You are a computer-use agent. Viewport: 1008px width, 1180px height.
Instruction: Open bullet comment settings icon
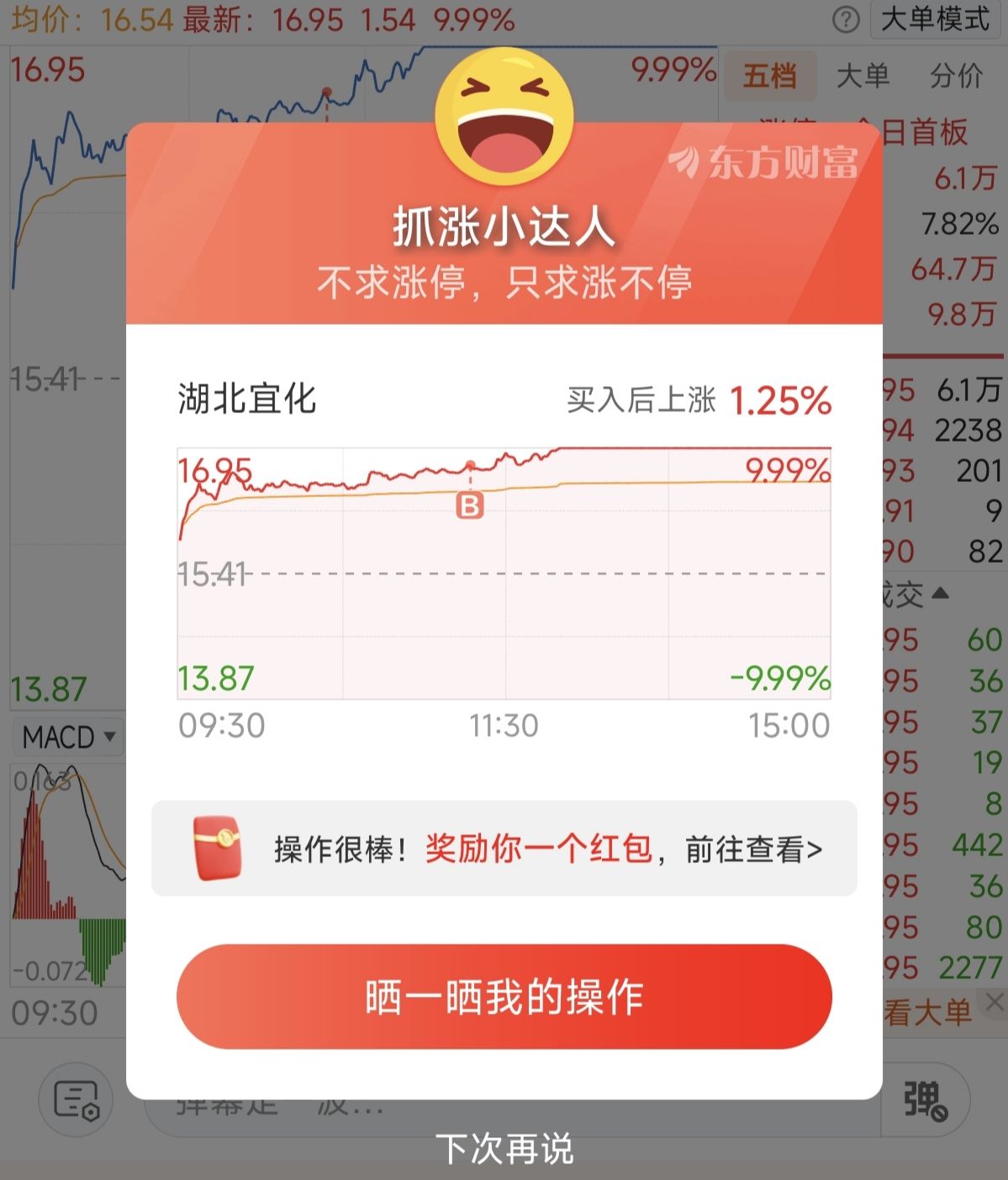(76, 1100)
